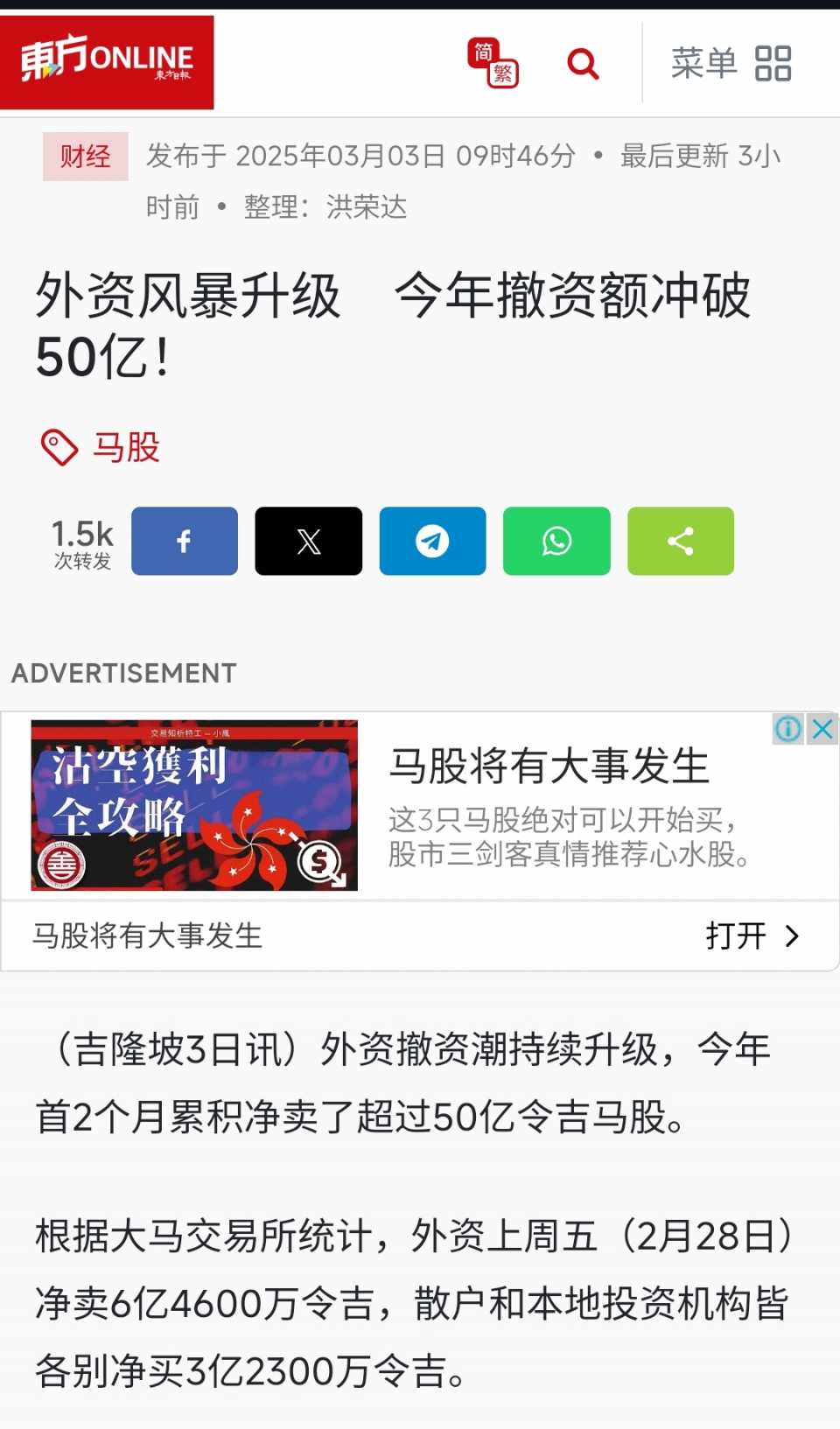View ad info icon
This screenshot has height=1429, width=840.
[787, 728]
